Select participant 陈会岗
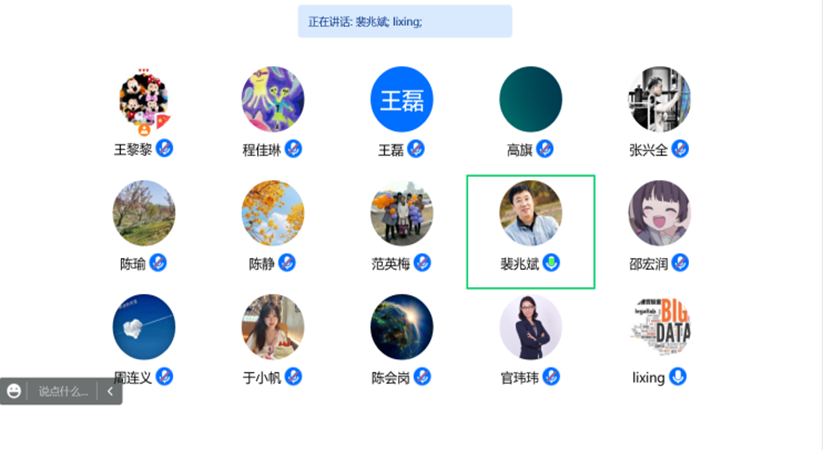Screen dimensions: 823x450 tap(402, 327)
